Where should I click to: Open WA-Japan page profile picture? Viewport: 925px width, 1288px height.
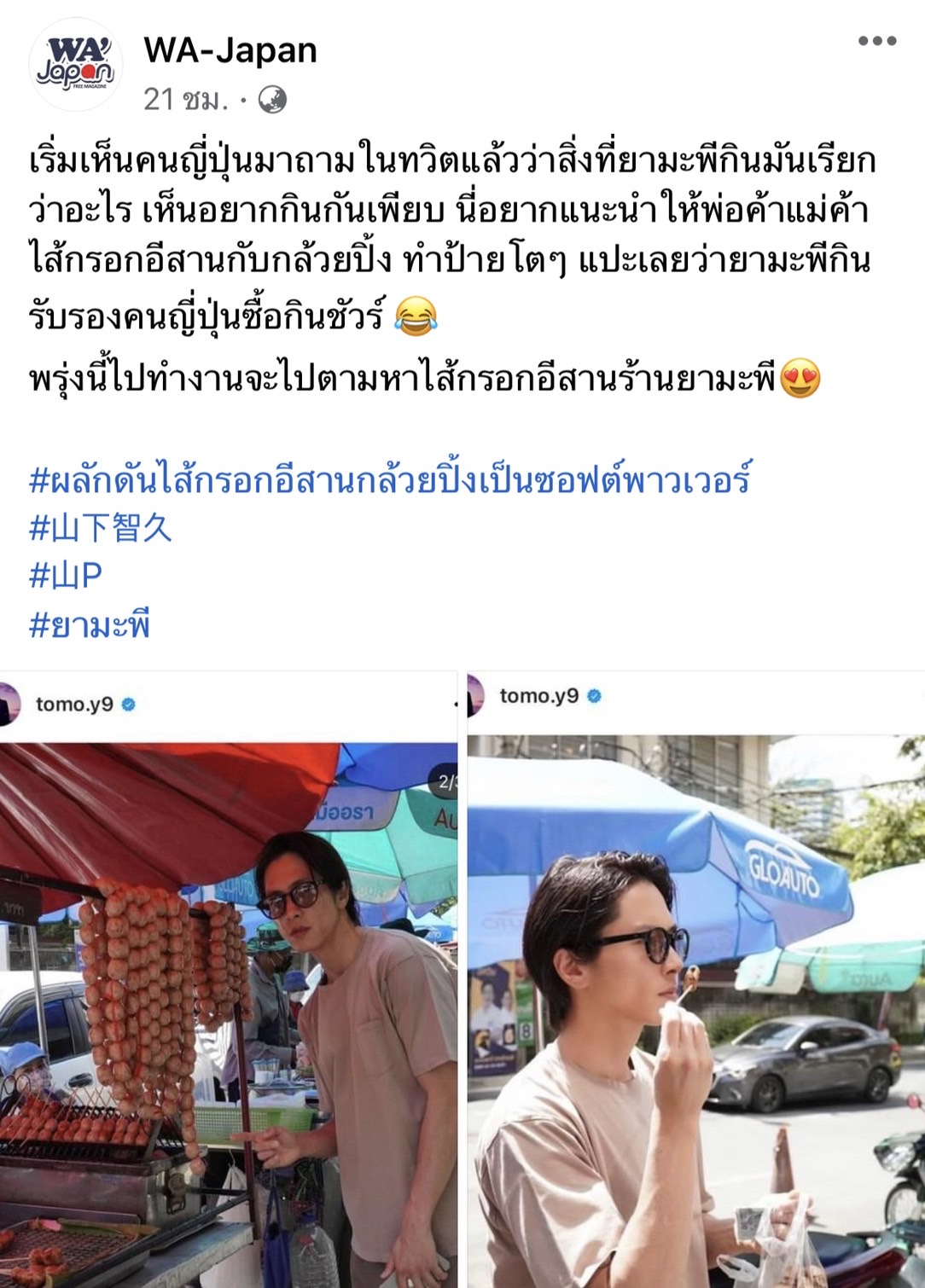(x=75, y=66)
